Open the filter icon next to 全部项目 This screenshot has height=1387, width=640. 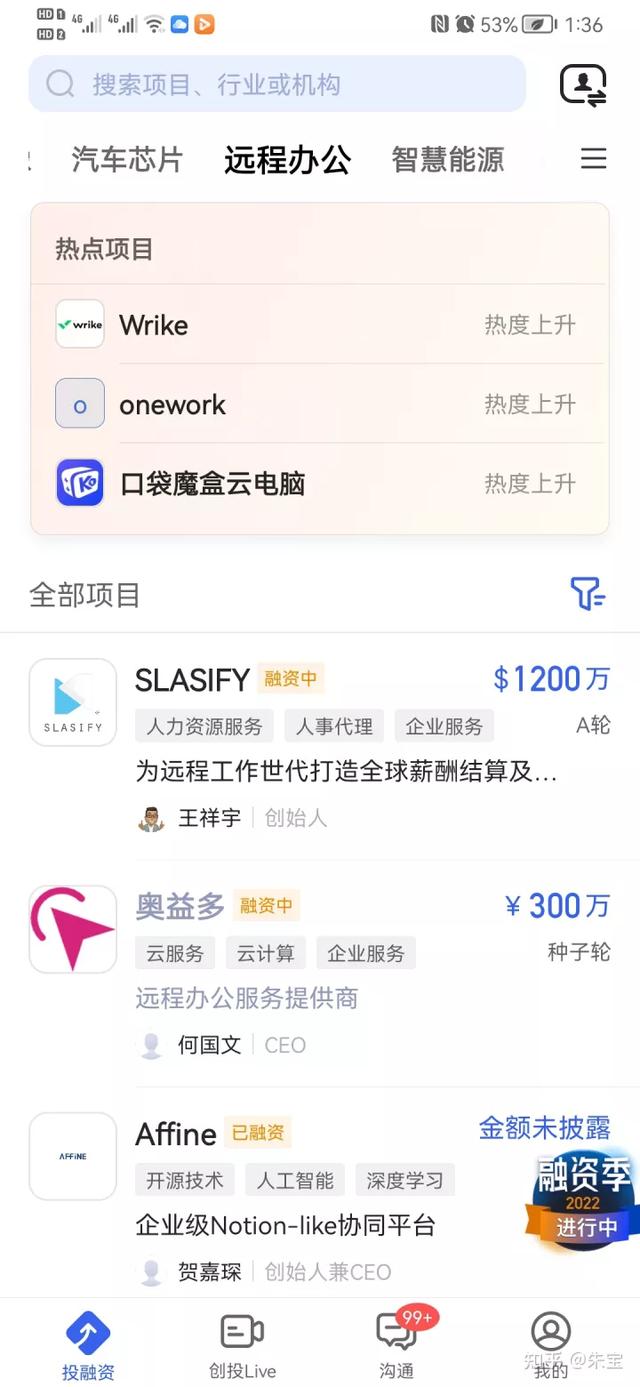click(x=588, y=594)
